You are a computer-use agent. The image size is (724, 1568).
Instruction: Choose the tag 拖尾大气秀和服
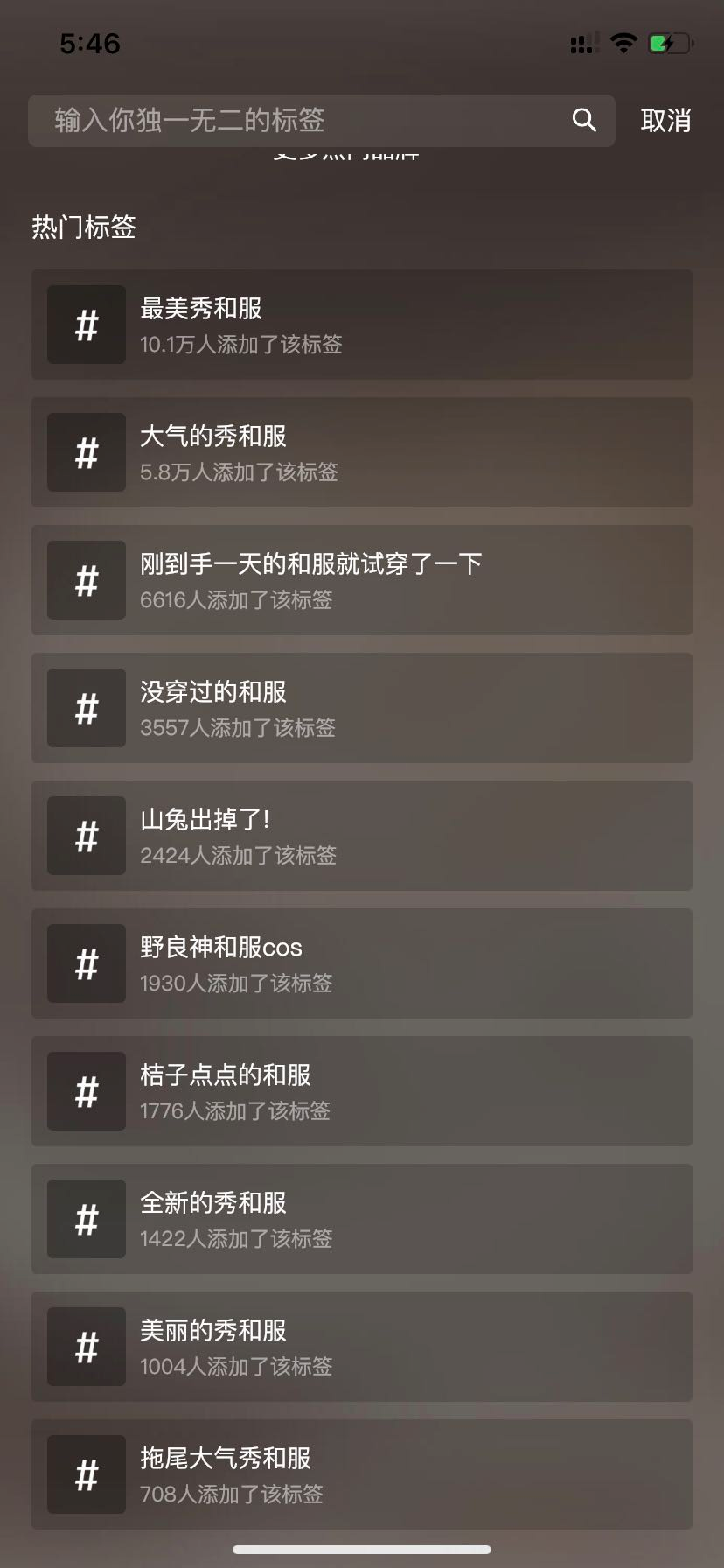[x=362, y=1474]
